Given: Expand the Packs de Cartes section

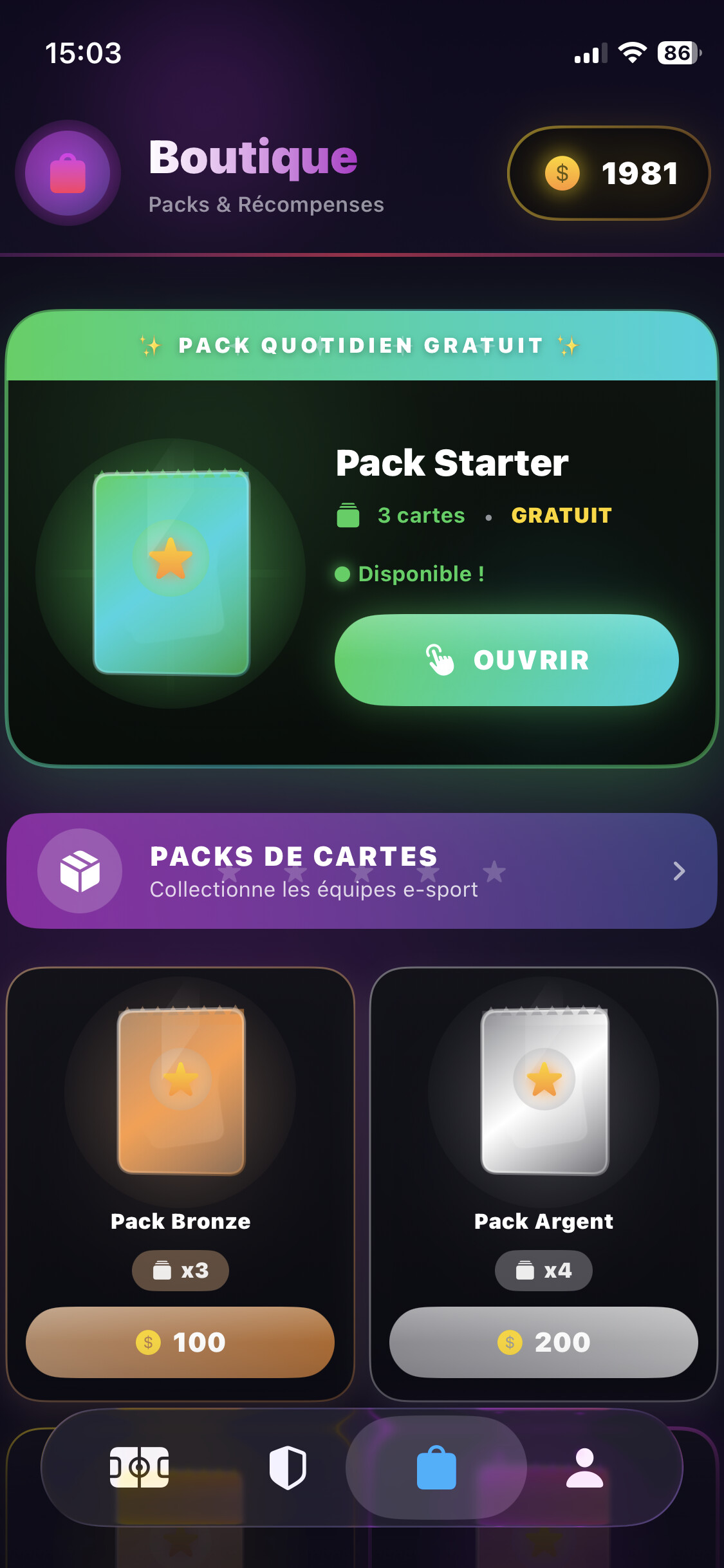Looking at the screenshot, I should coord(678,871).
